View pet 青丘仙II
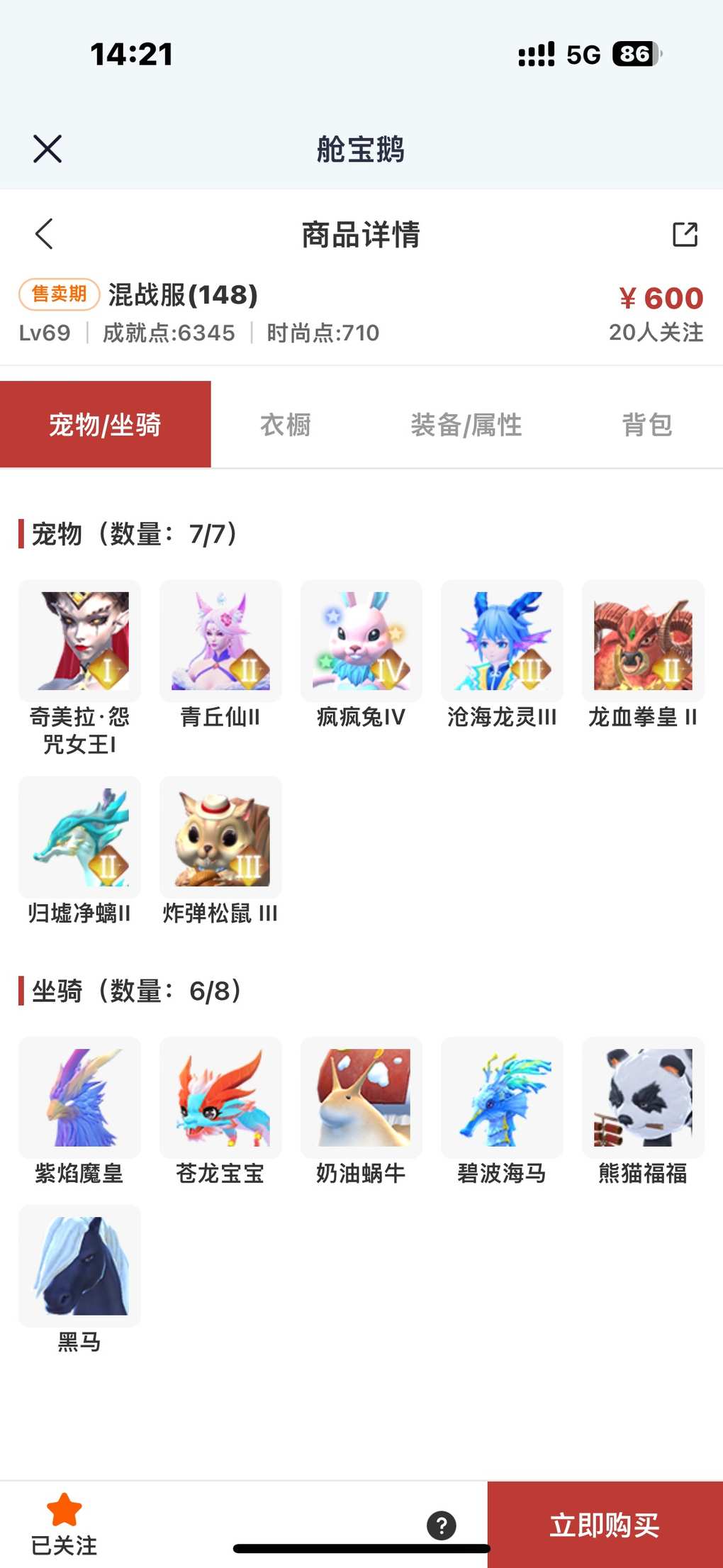This screenshot has height=1568, width=723. (220, 642)
